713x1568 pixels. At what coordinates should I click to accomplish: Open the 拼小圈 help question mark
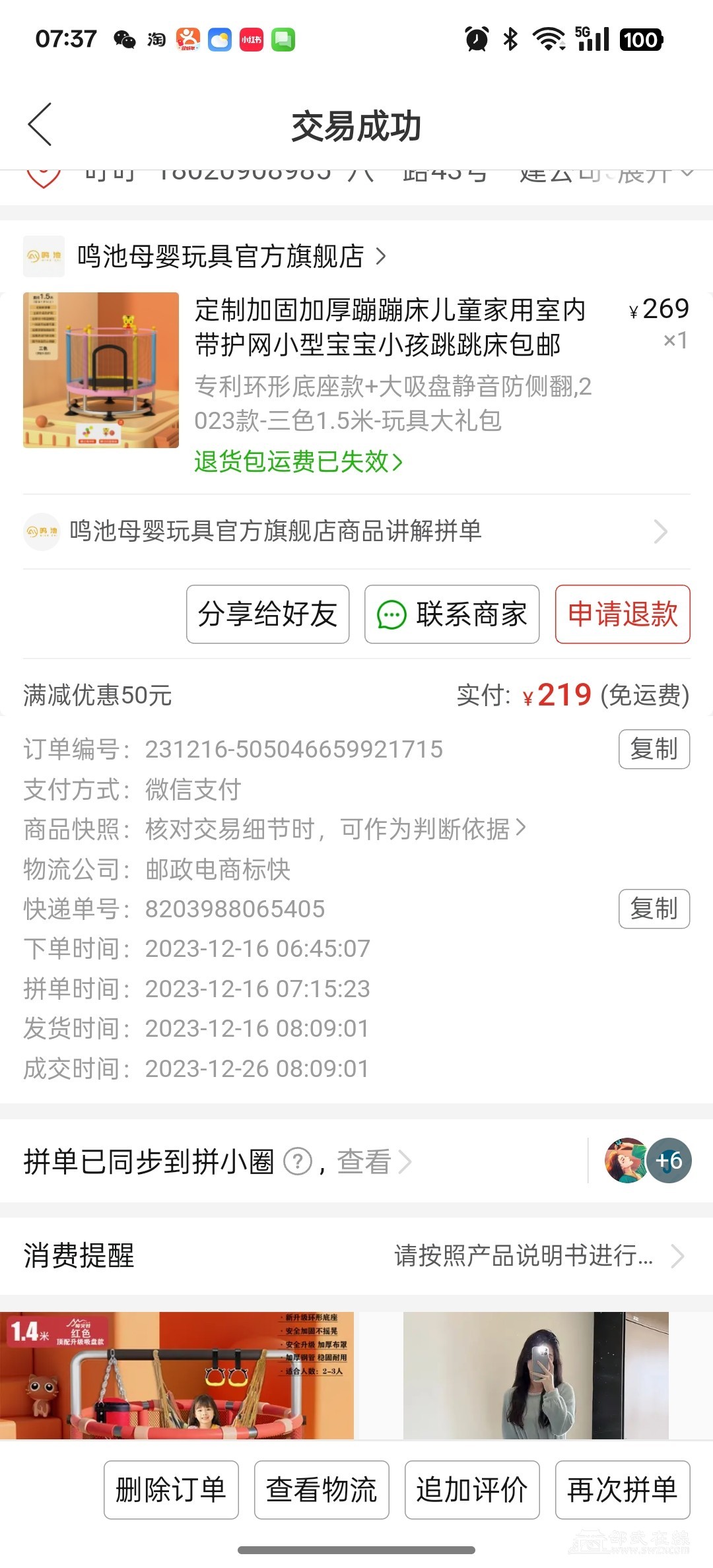[x=297, y=1161]
